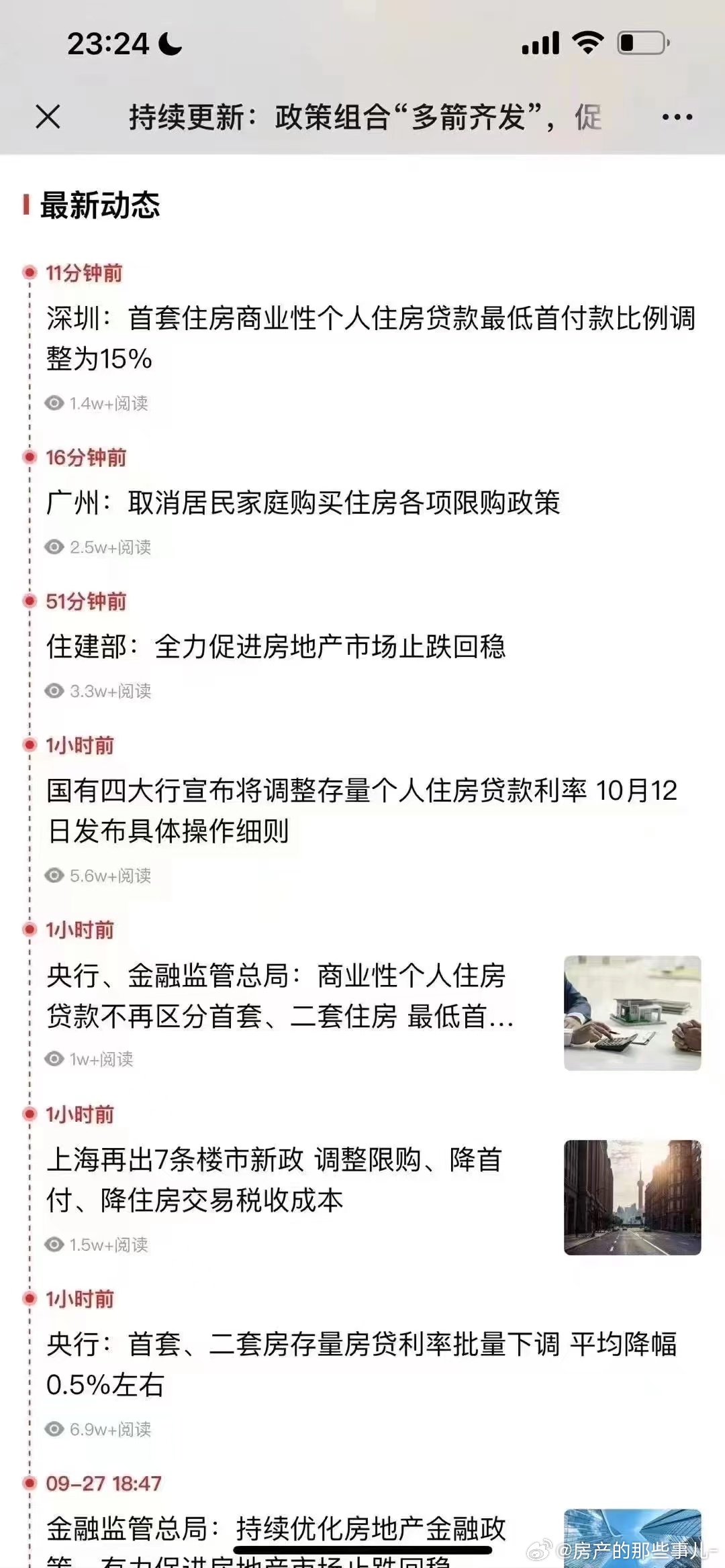Open Shenzhen 15% down payment news
This screenshot has width=725, height=1568.
coord(371,338)
